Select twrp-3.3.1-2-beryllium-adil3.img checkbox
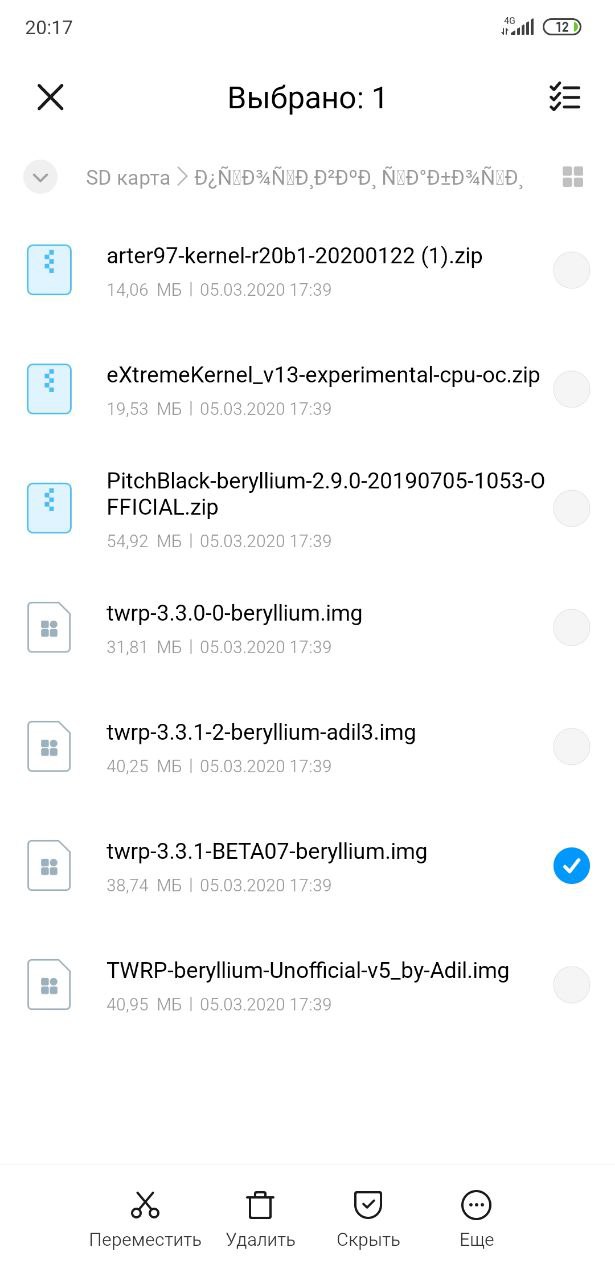The height and width of the screenshot is (1280, 615). tap(571, 746)
